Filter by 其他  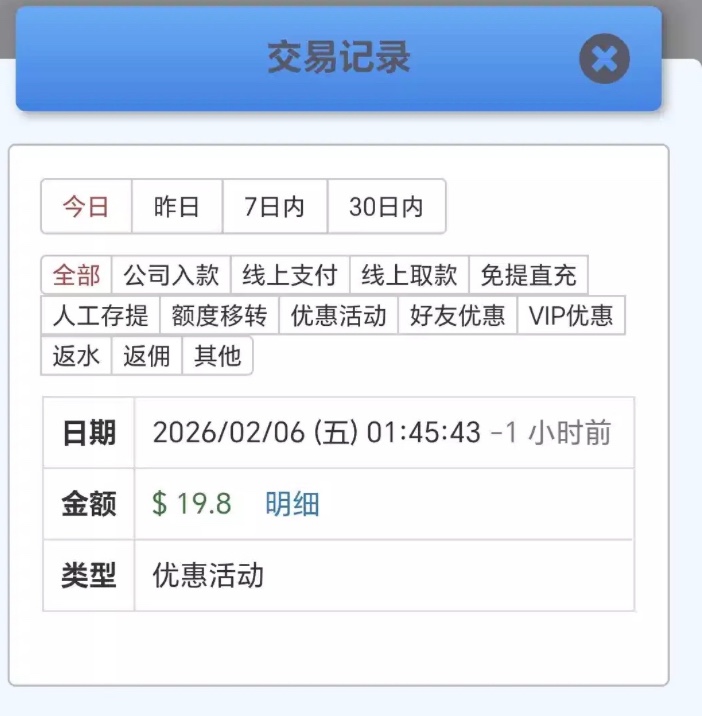point(217,356)
